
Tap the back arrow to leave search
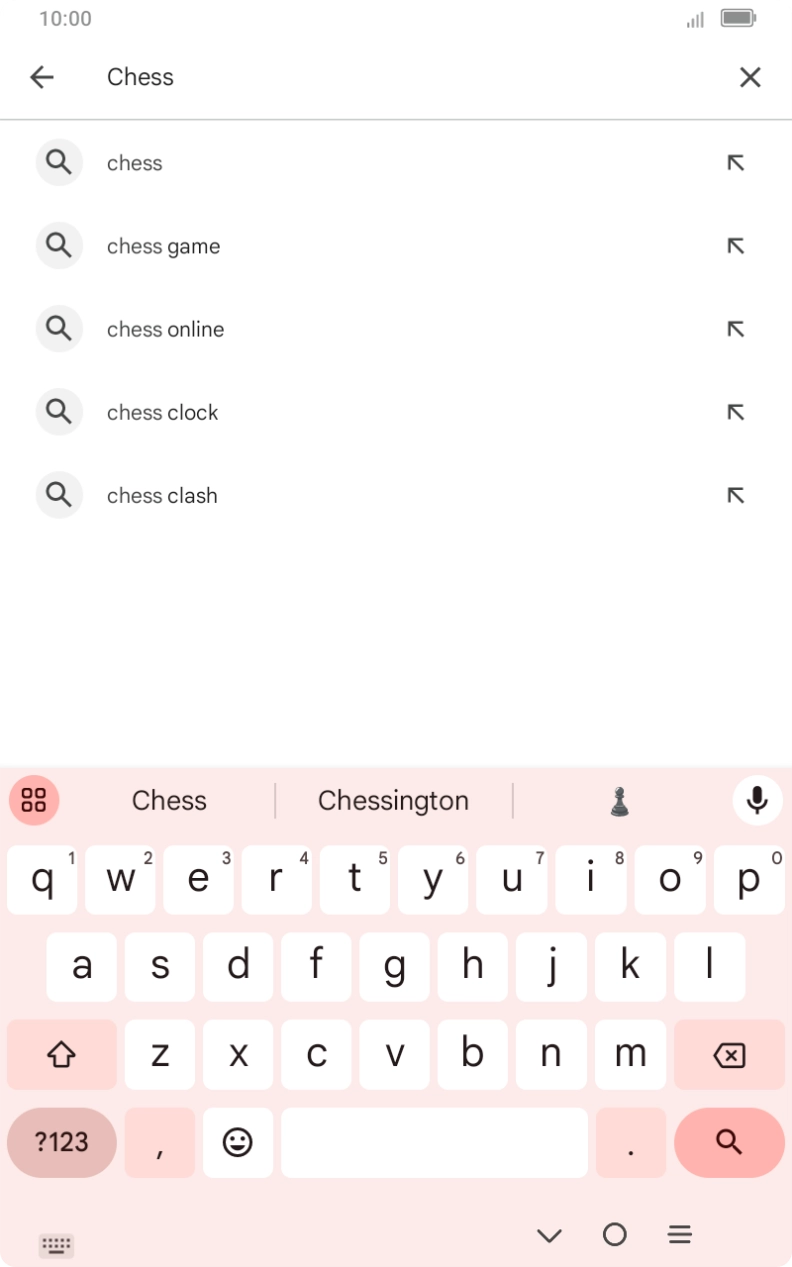pyautogui.click(x=42, y=77)
